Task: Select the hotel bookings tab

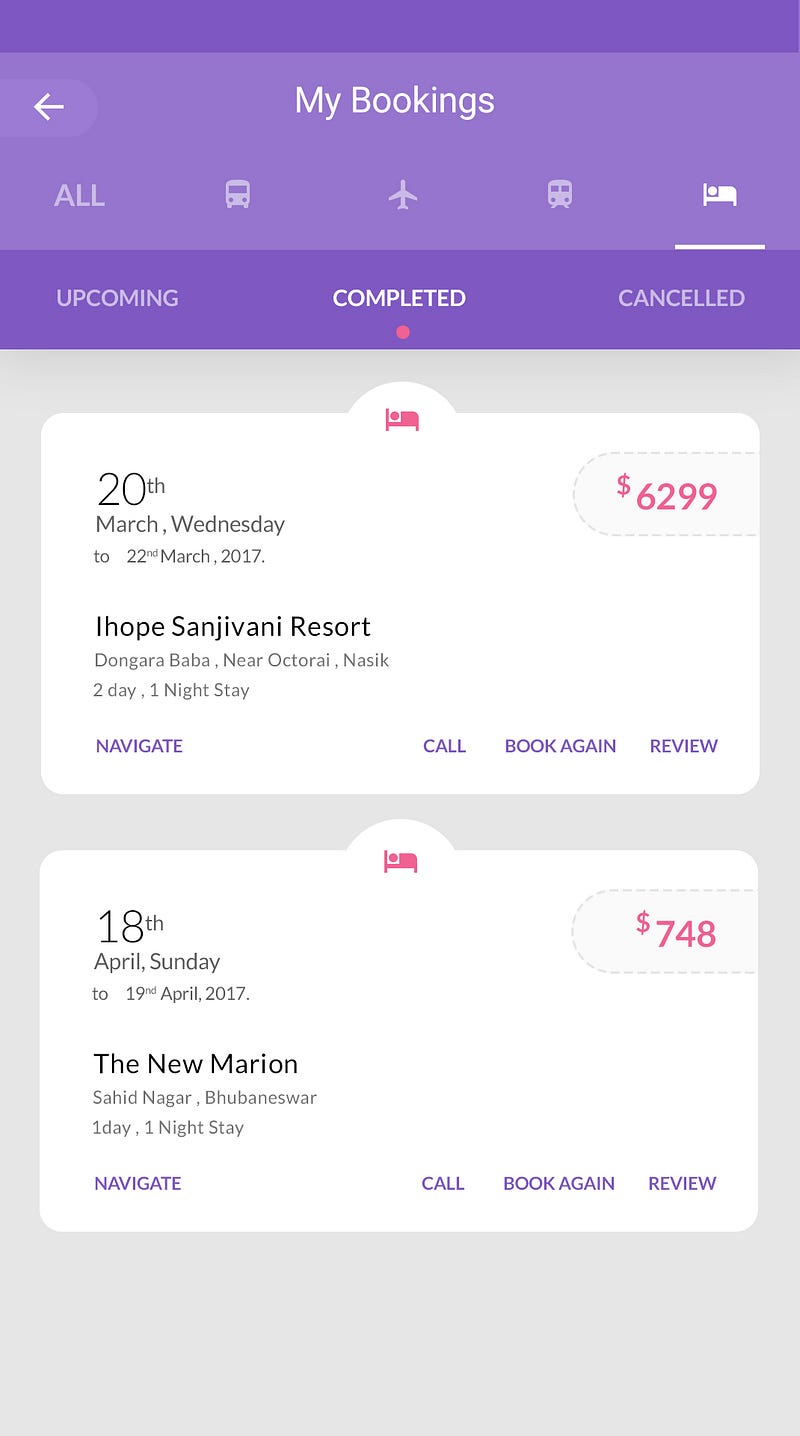Action: 720,194
